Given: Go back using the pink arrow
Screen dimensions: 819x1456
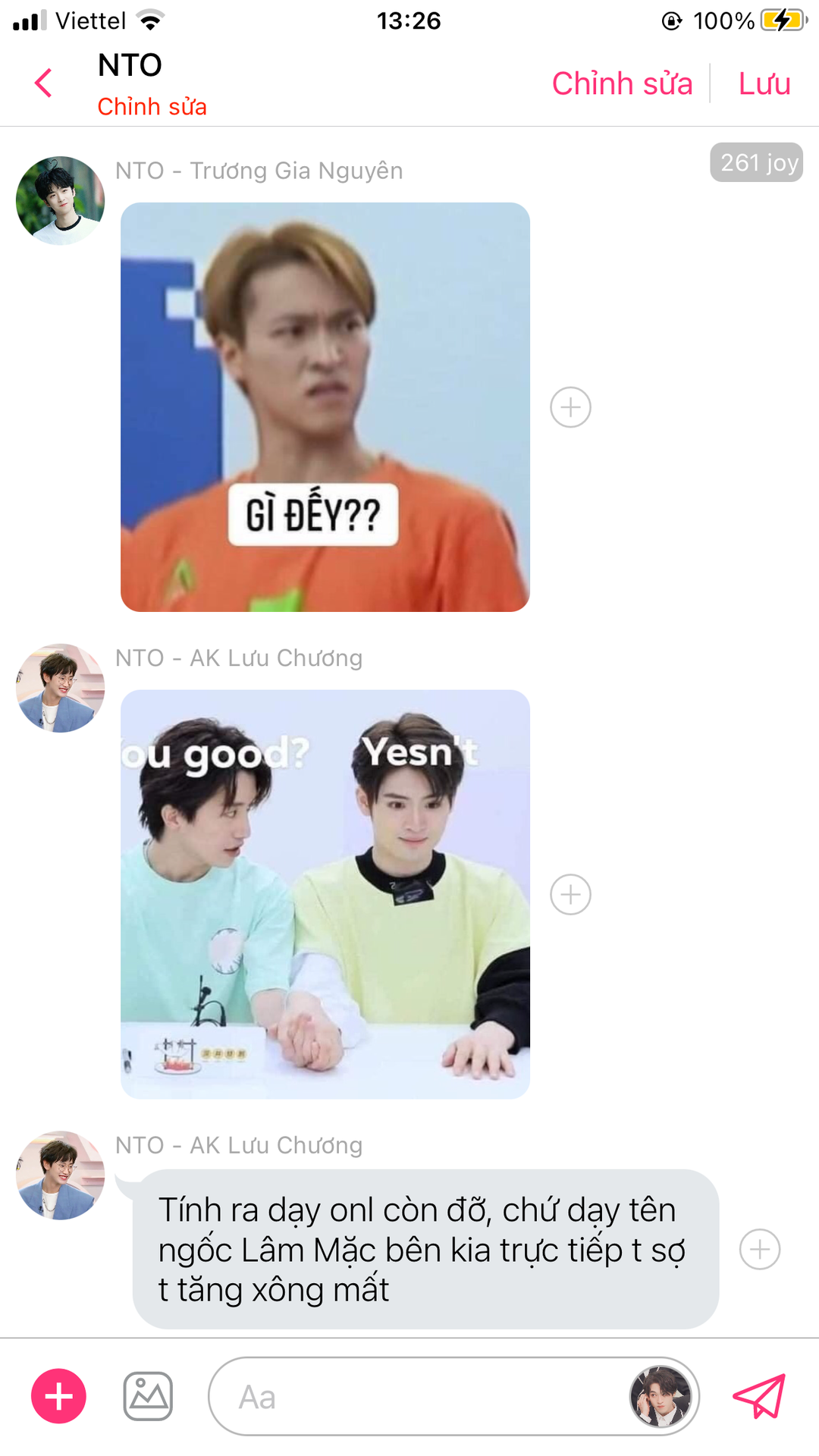Looking at the screenshot, I should click(x=43, y=83).
